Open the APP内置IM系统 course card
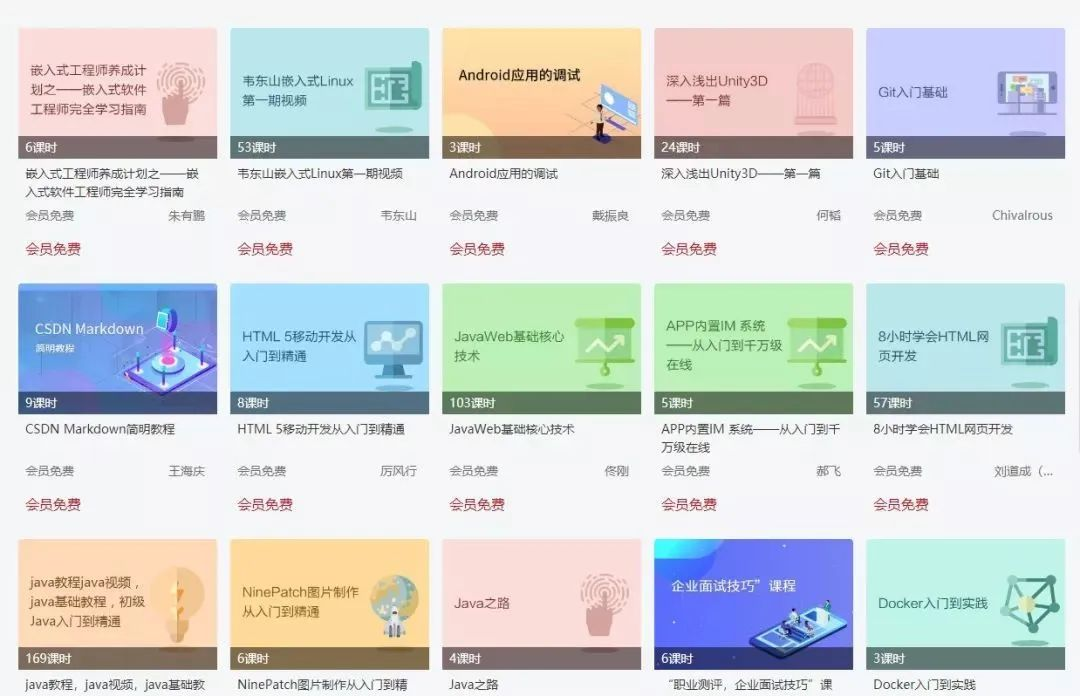1080x696 pixels. pos(753,348)
